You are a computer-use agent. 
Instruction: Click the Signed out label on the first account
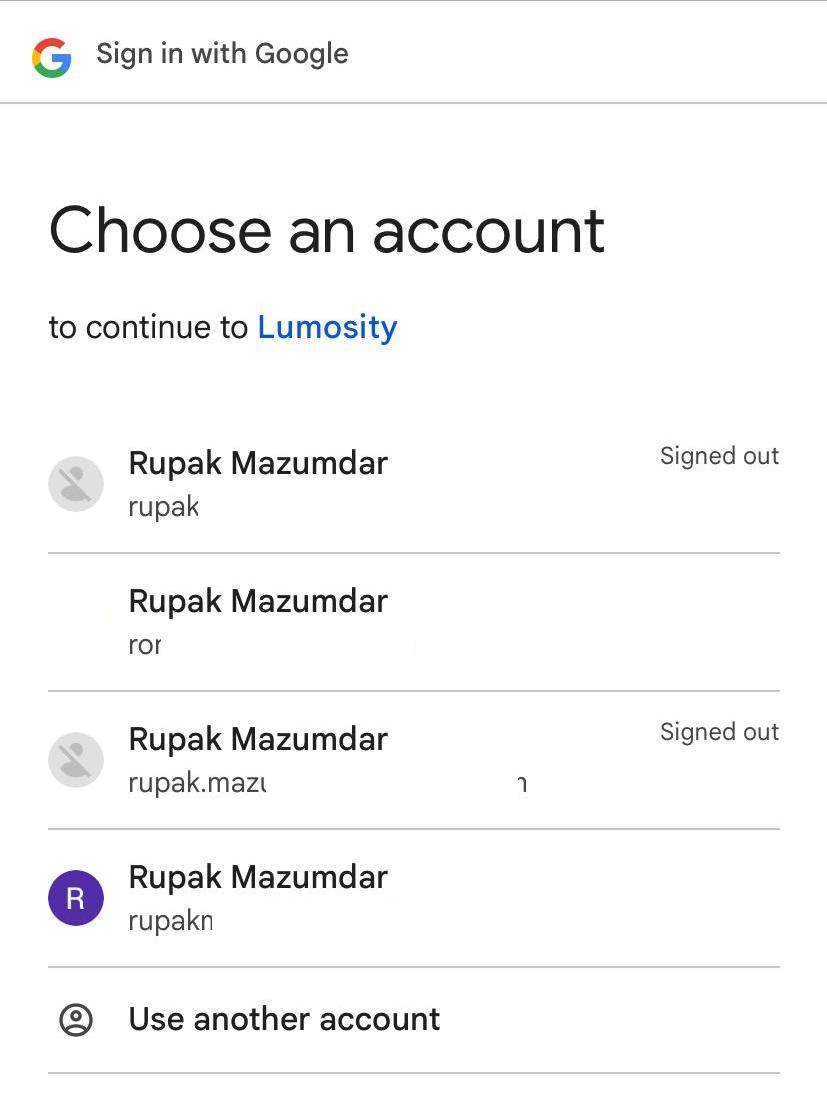[719, 456]
